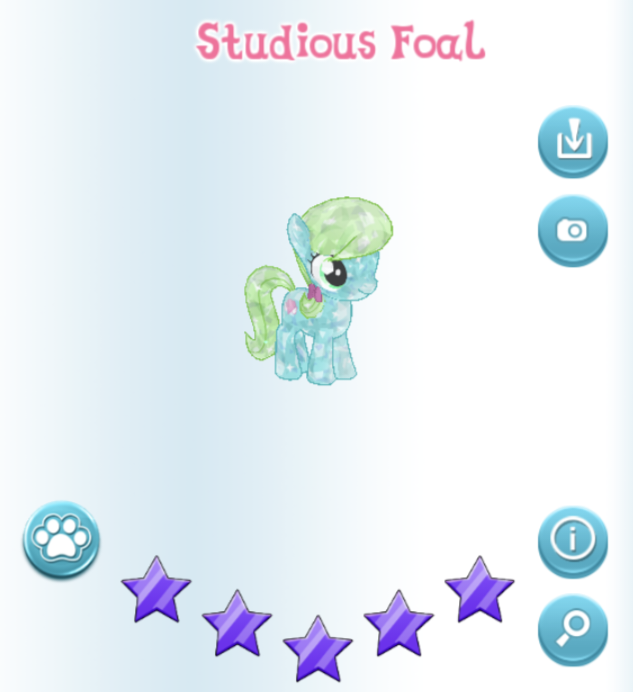Open the paw print button

click(x=62, y=539)
